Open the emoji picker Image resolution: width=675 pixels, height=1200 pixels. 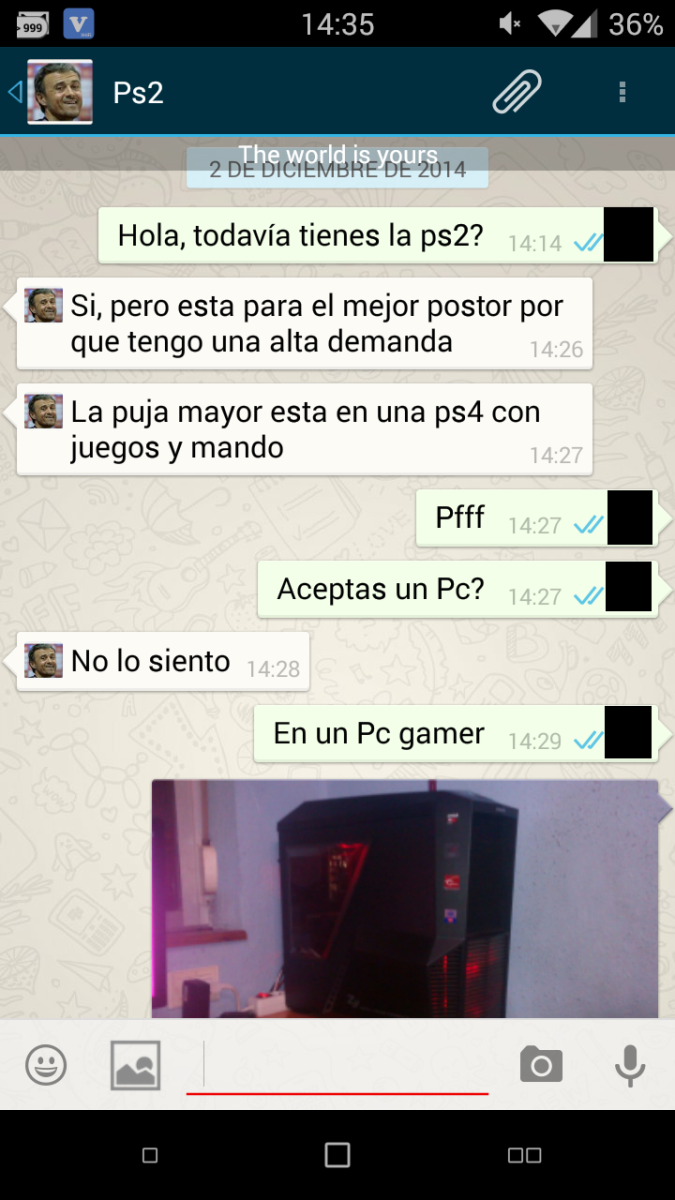pos(46,1065)
